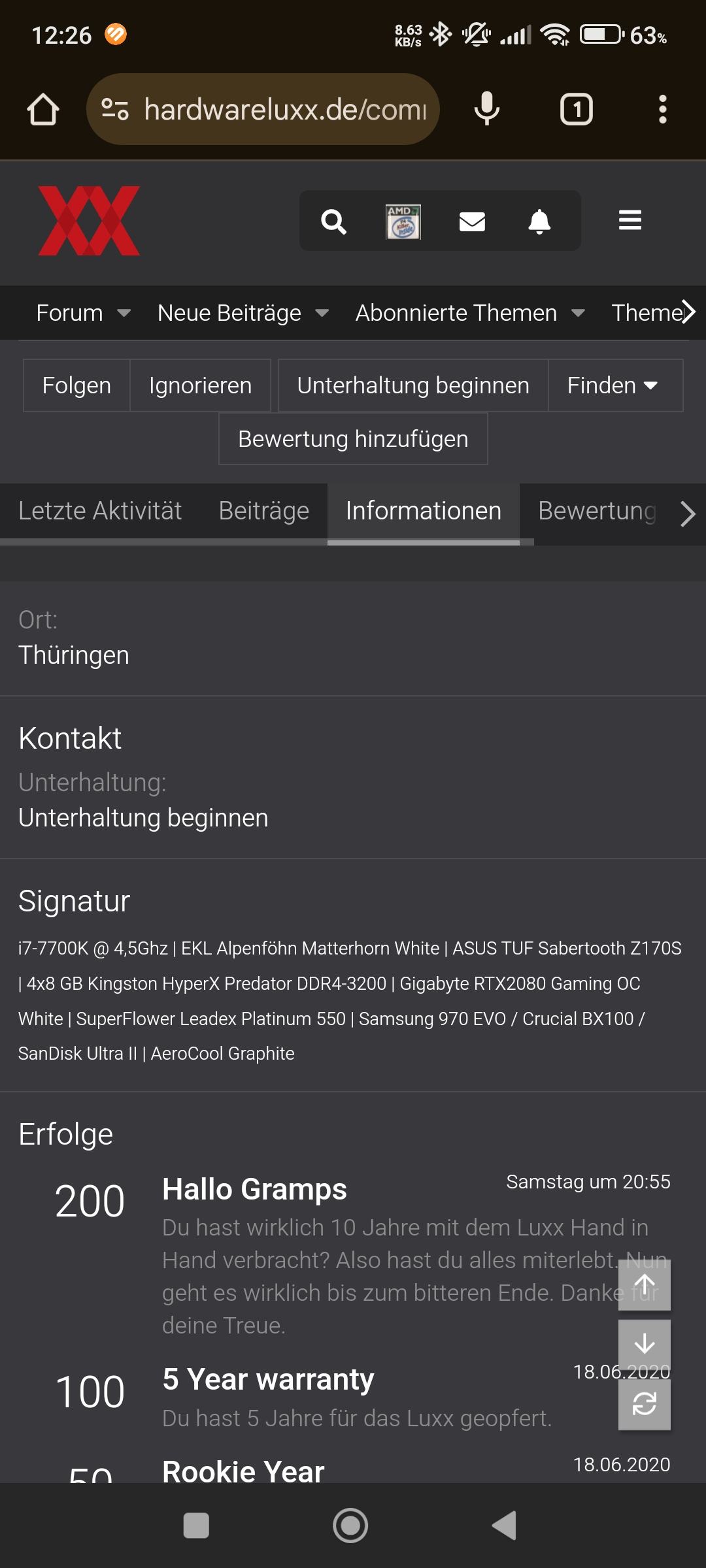This screenshot has height=1568, width=706.
Task: Open the browser's tab switcher
Action: pos(576,109)
